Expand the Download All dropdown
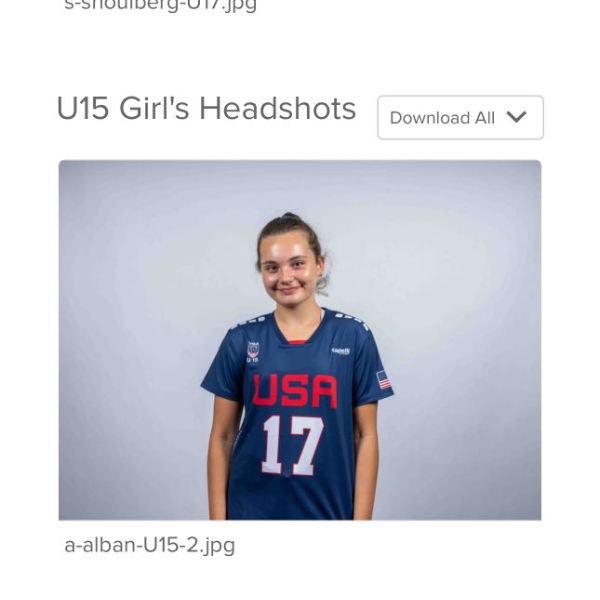 460,118
